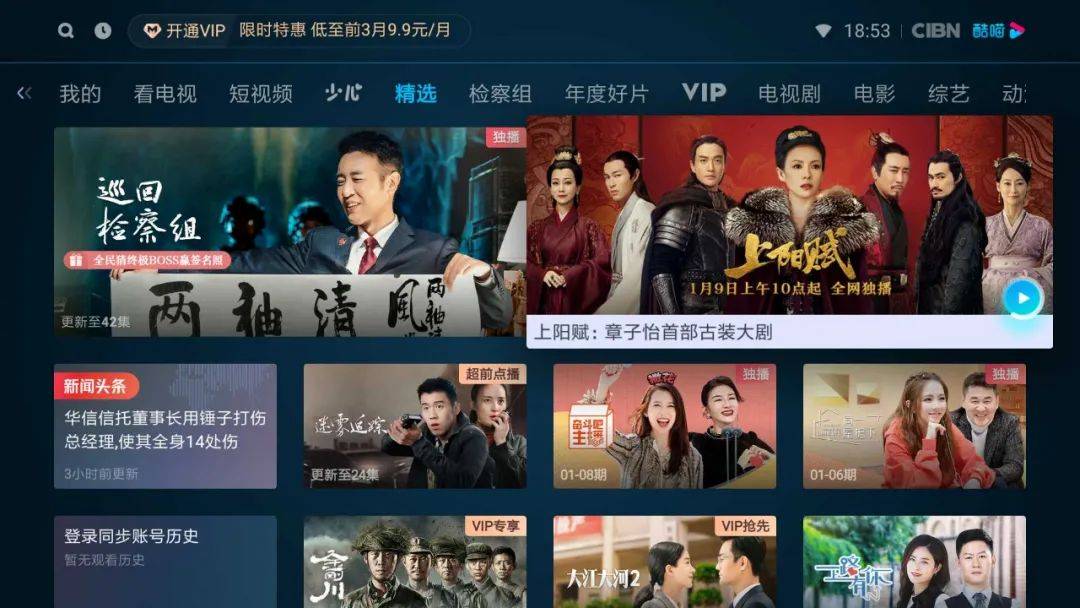Select 电视剧 tab
Image resolution: width=1080 pixels, height=608 pixels.
[x=789, y=94]
